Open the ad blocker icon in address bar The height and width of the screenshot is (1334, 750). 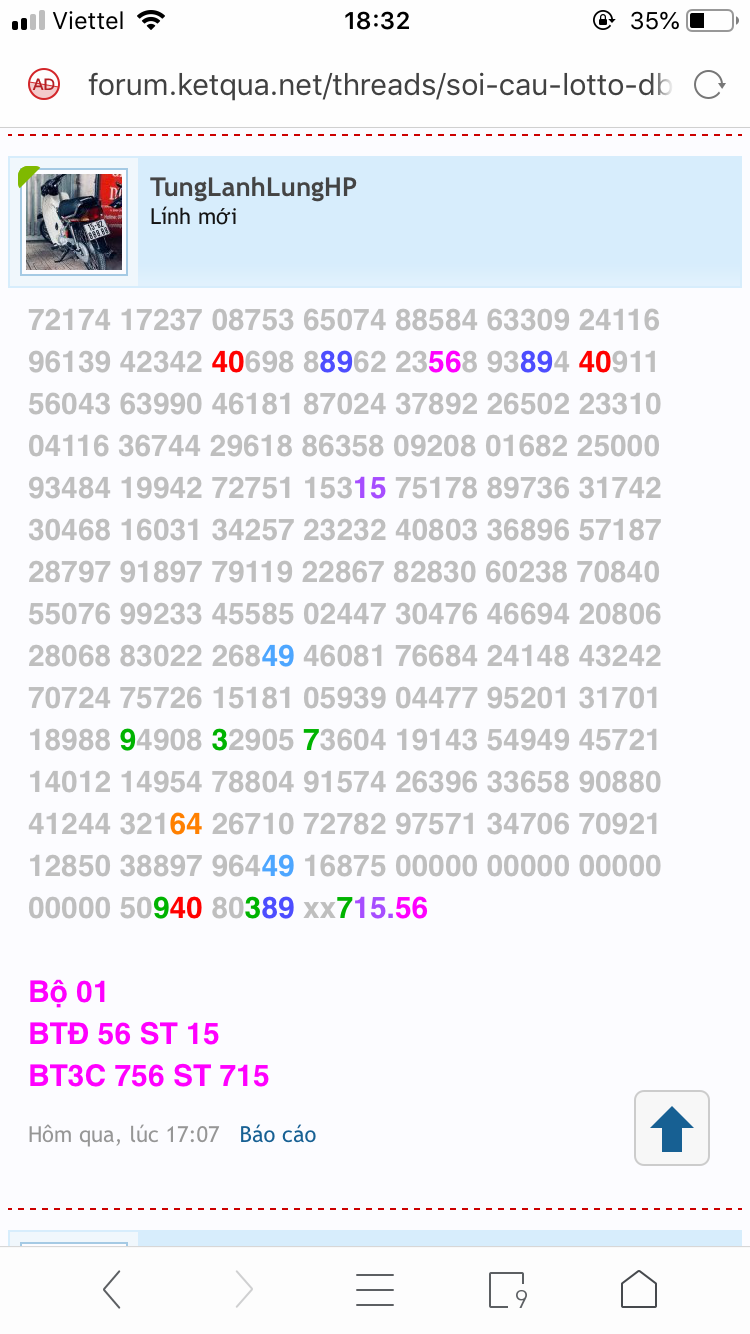(45, 85)
